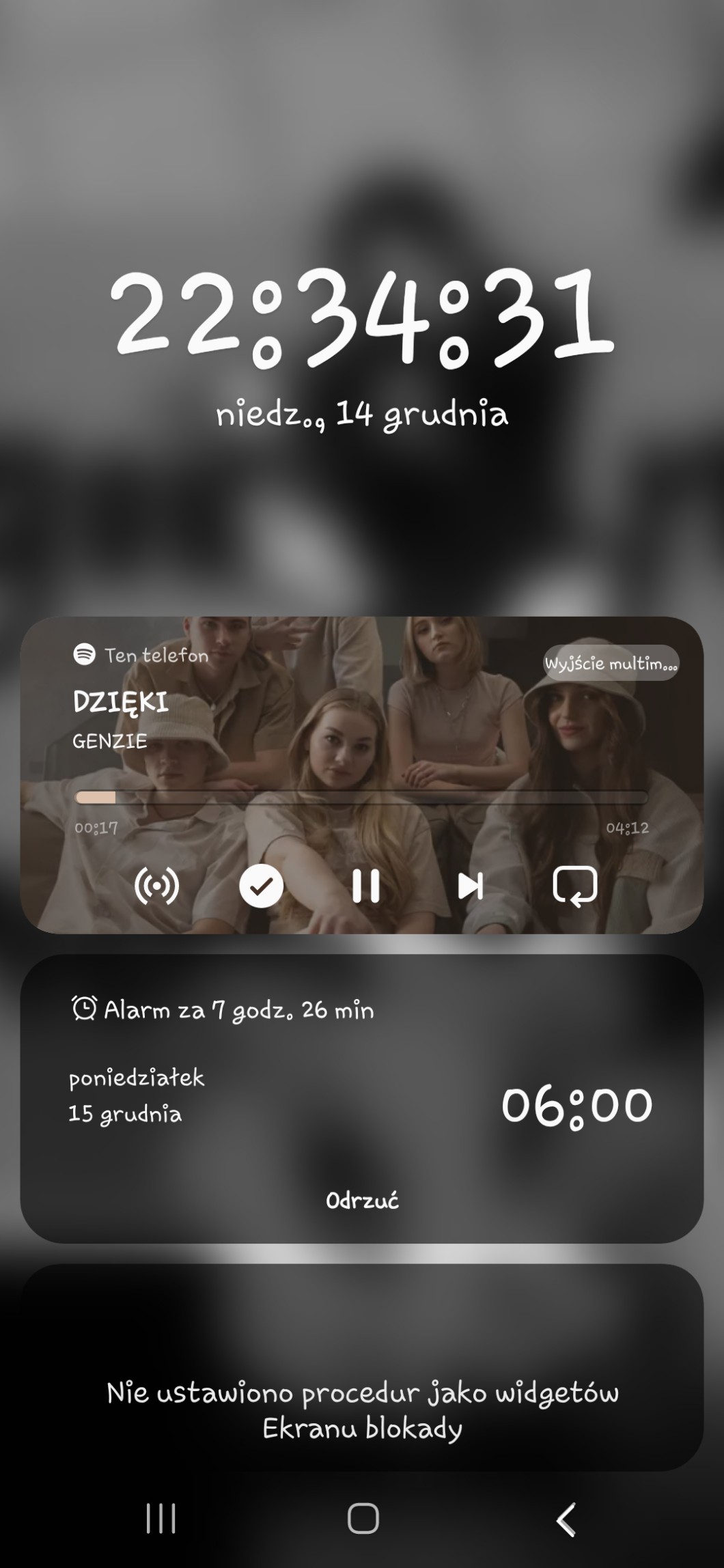Open the broadcast devices icon
This screenshot has width=724, height=1568.
coord(156,886)
